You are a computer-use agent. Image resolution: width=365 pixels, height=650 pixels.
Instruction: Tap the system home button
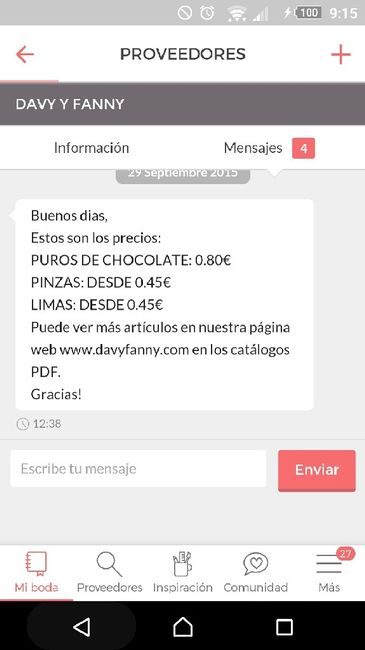tap(182, 627)
